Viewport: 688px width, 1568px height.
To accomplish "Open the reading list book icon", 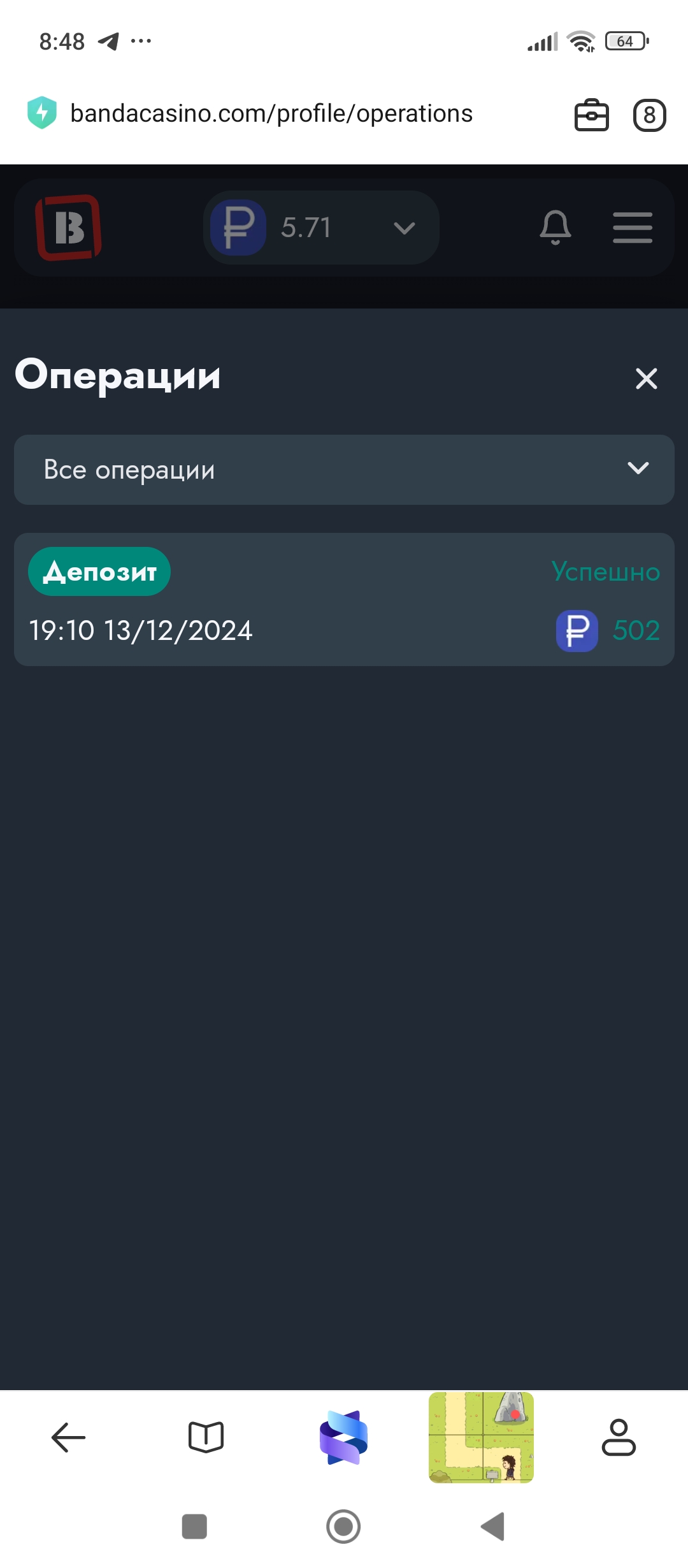I will 205,1438.
